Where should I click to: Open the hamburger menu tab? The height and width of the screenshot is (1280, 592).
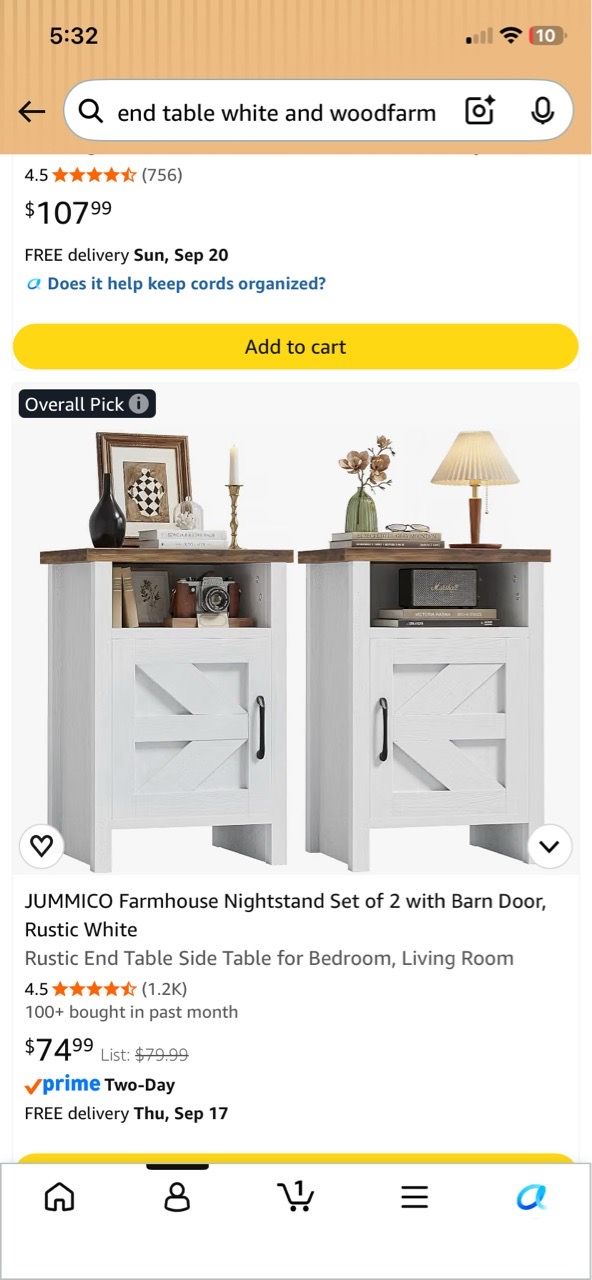[414, 1196]
